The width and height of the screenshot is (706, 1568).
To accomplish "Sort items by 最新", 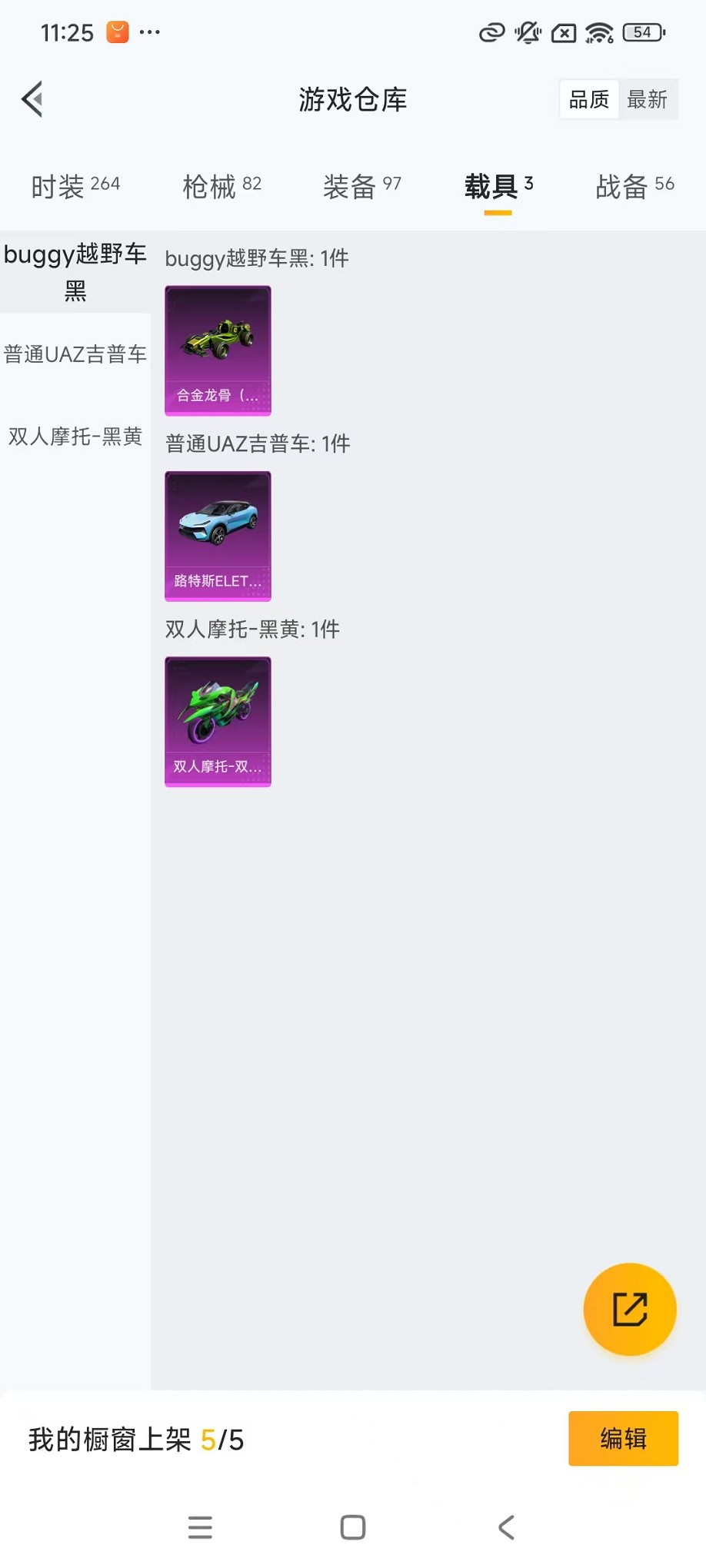I will (647, 99).
